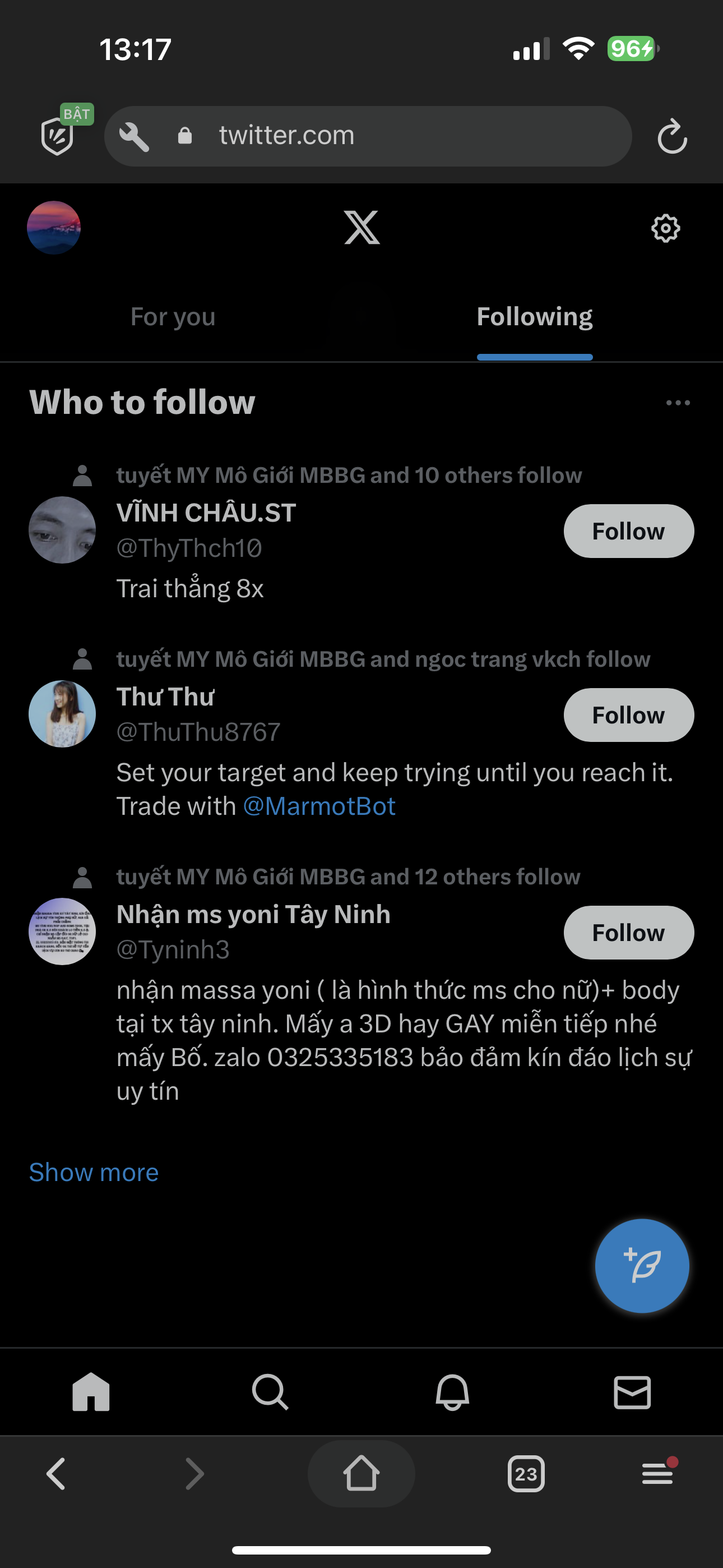This screenshot has height=1568, width=723.
Task: Open the @MarmotBot mention link
Action: [319, 806]
